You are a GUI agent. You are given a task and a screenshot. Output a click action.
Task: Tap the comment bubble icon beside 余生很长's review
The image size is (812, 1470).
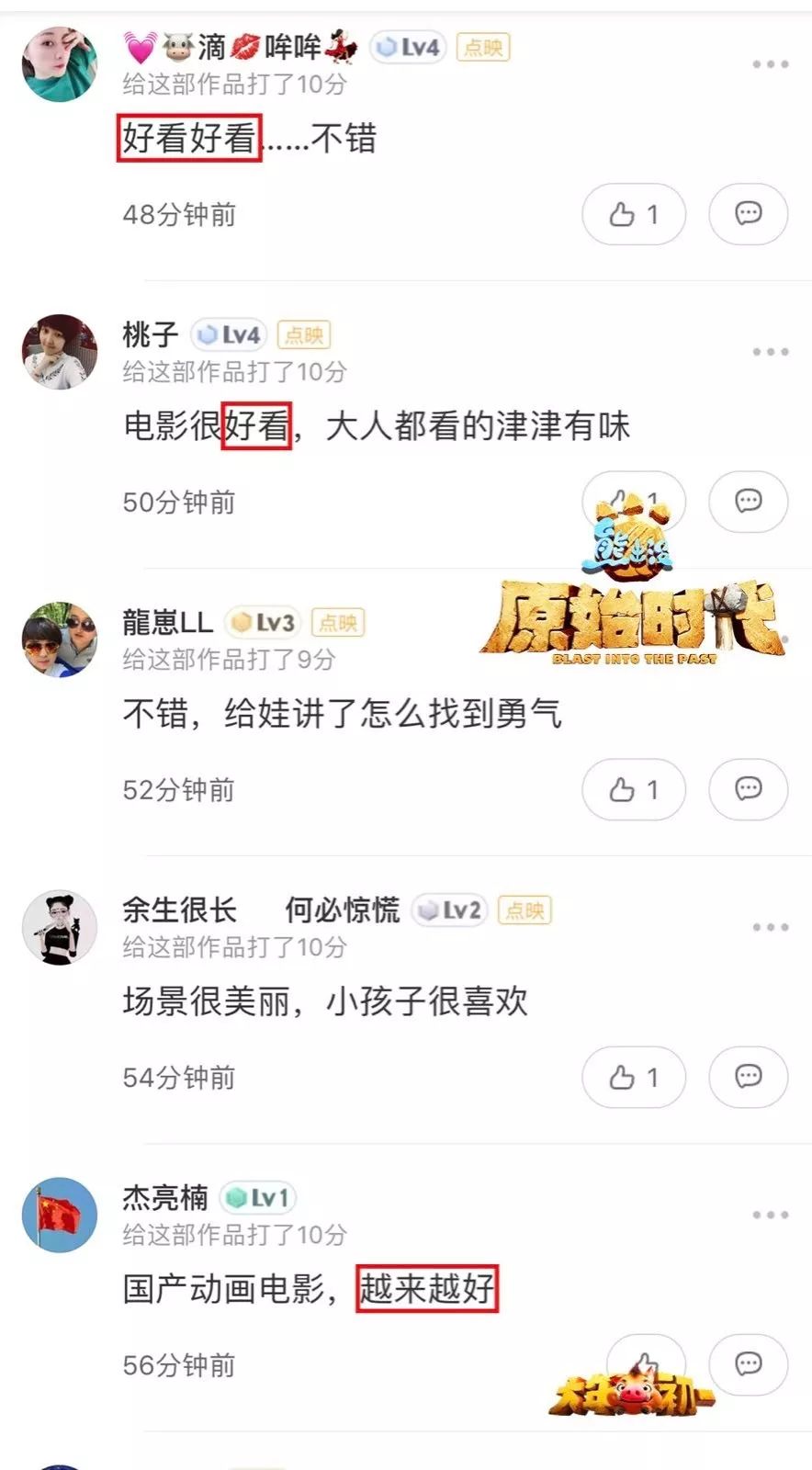[749, 1077]
